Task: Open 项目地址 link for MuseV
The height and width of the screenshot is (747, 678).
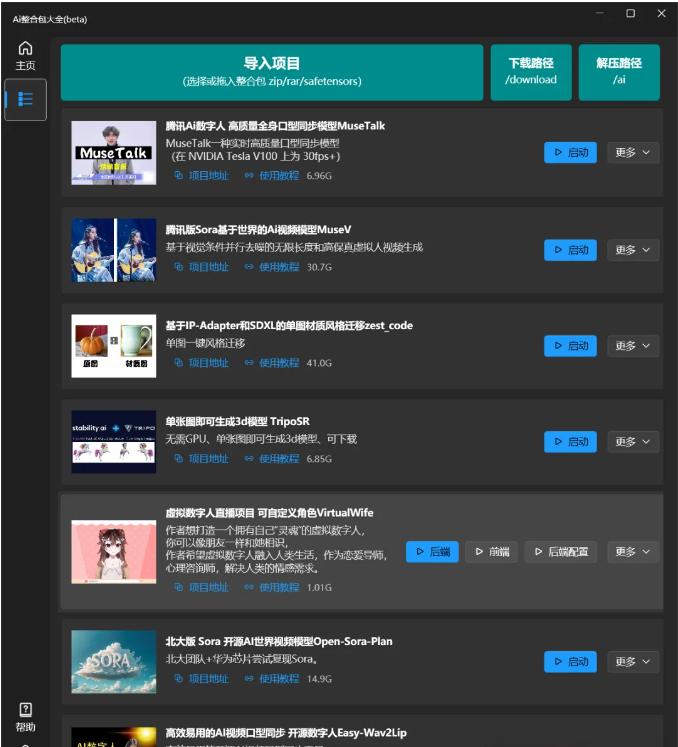Action: [201, 267]
